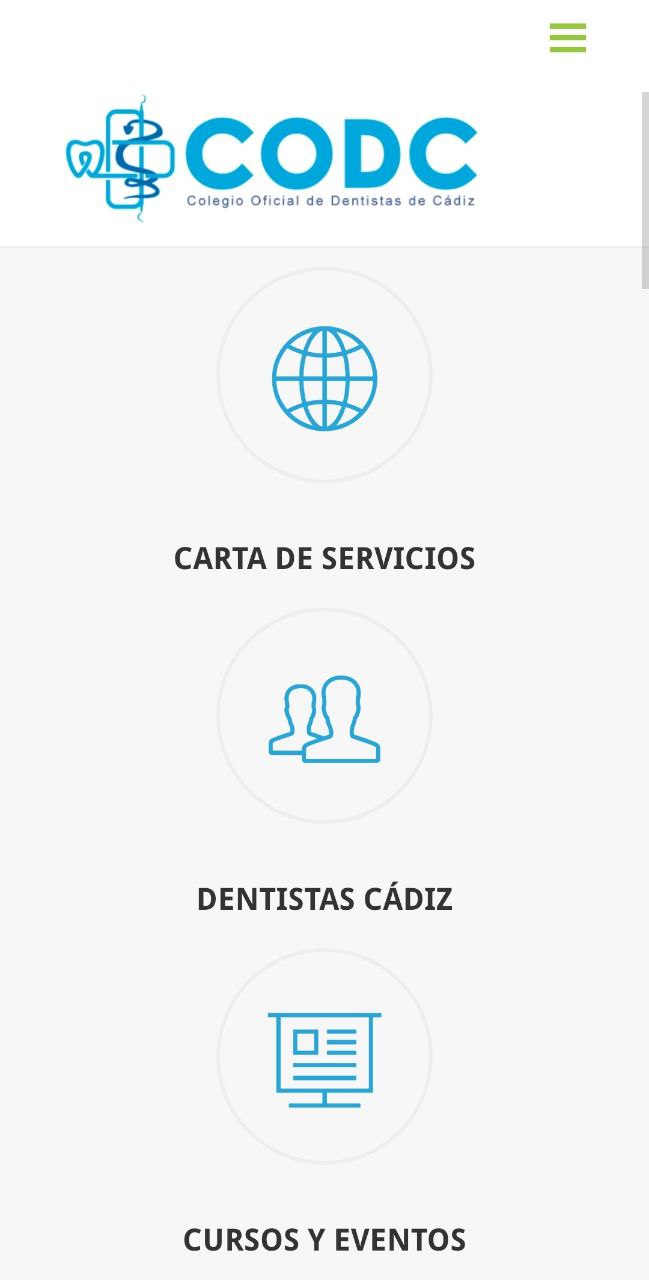The height and width of the screenshot is (1280, 649).
Task: Tap the CODC logo to go home
Action: click(x=272, y=160)
